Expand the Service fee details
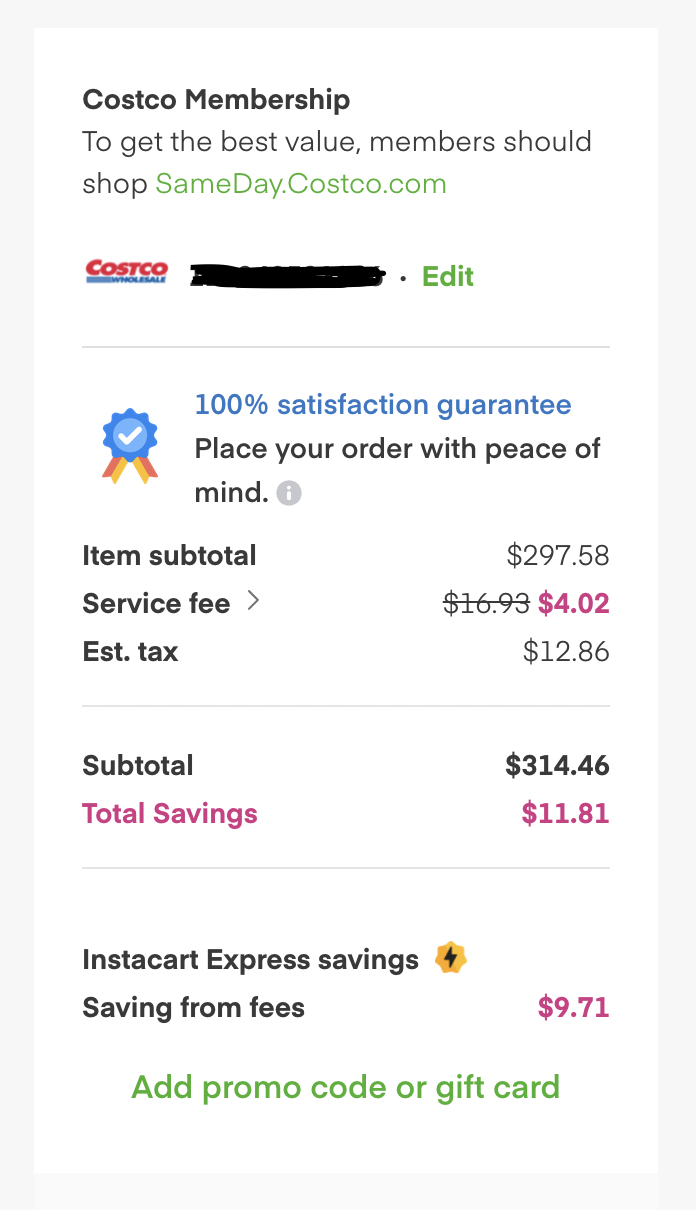Viewport: 696px width, 1210px height. (253, 602)
